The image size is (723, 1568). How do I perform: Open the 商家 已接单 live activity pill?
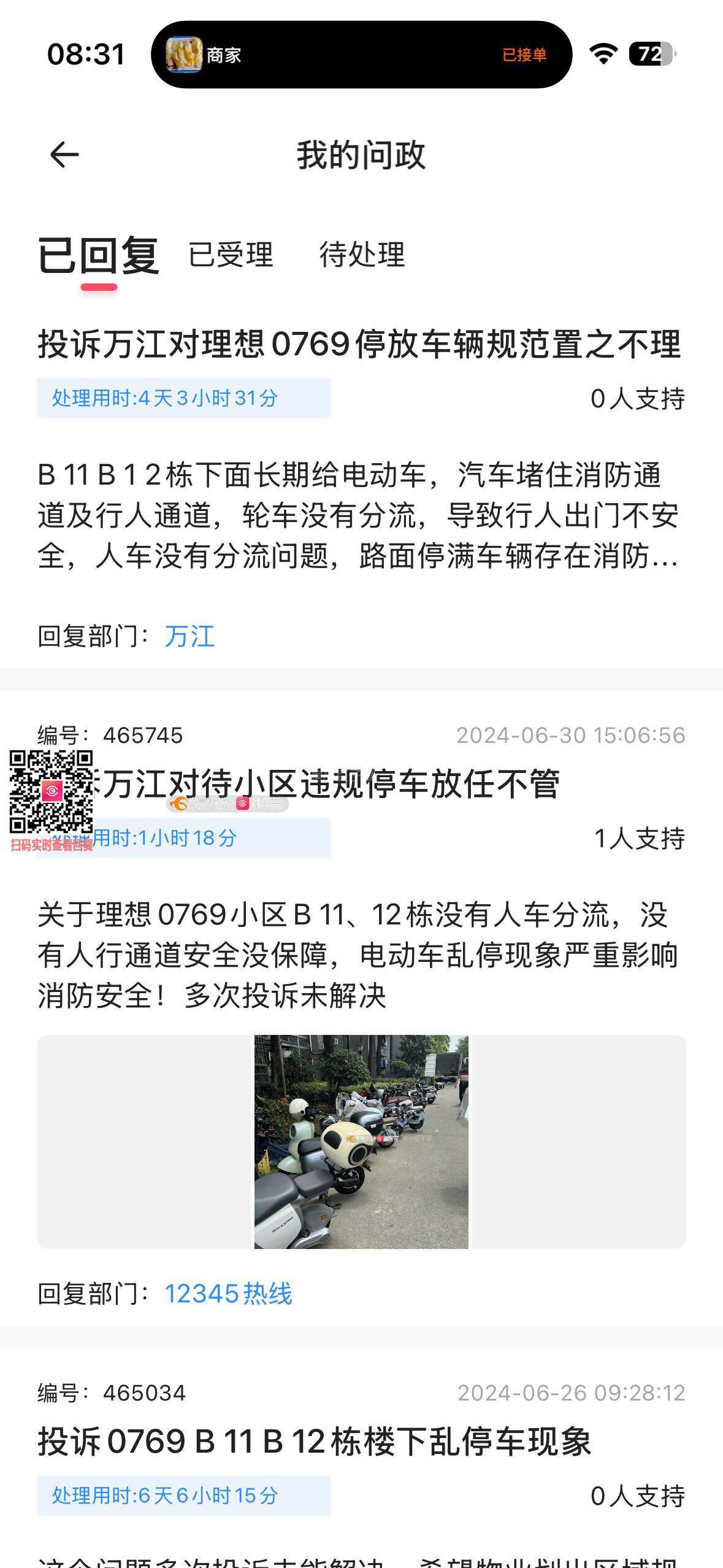tap(361, 55)
